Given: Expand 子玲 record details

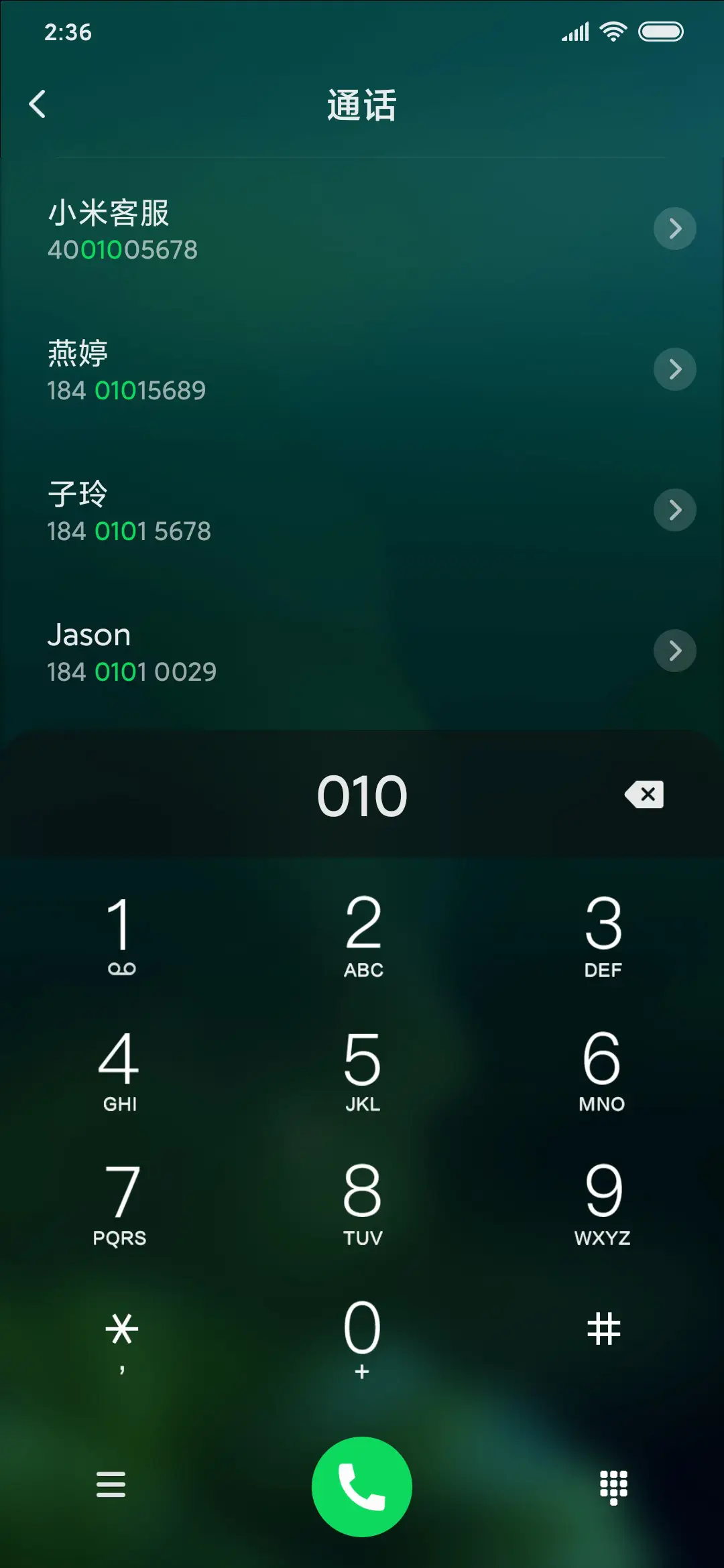Looking at the screenshot, I should point(674,509).
